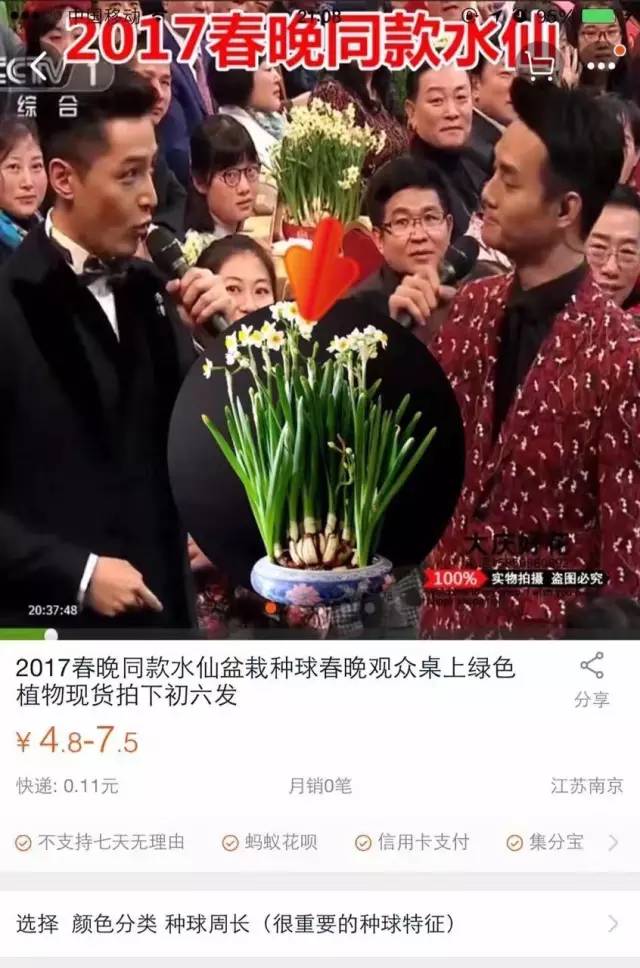This screenshot has width=640, height=968.
Task: Open the service guarantees row with 蚂蚁花呗
Action: [x=318, y=842]
